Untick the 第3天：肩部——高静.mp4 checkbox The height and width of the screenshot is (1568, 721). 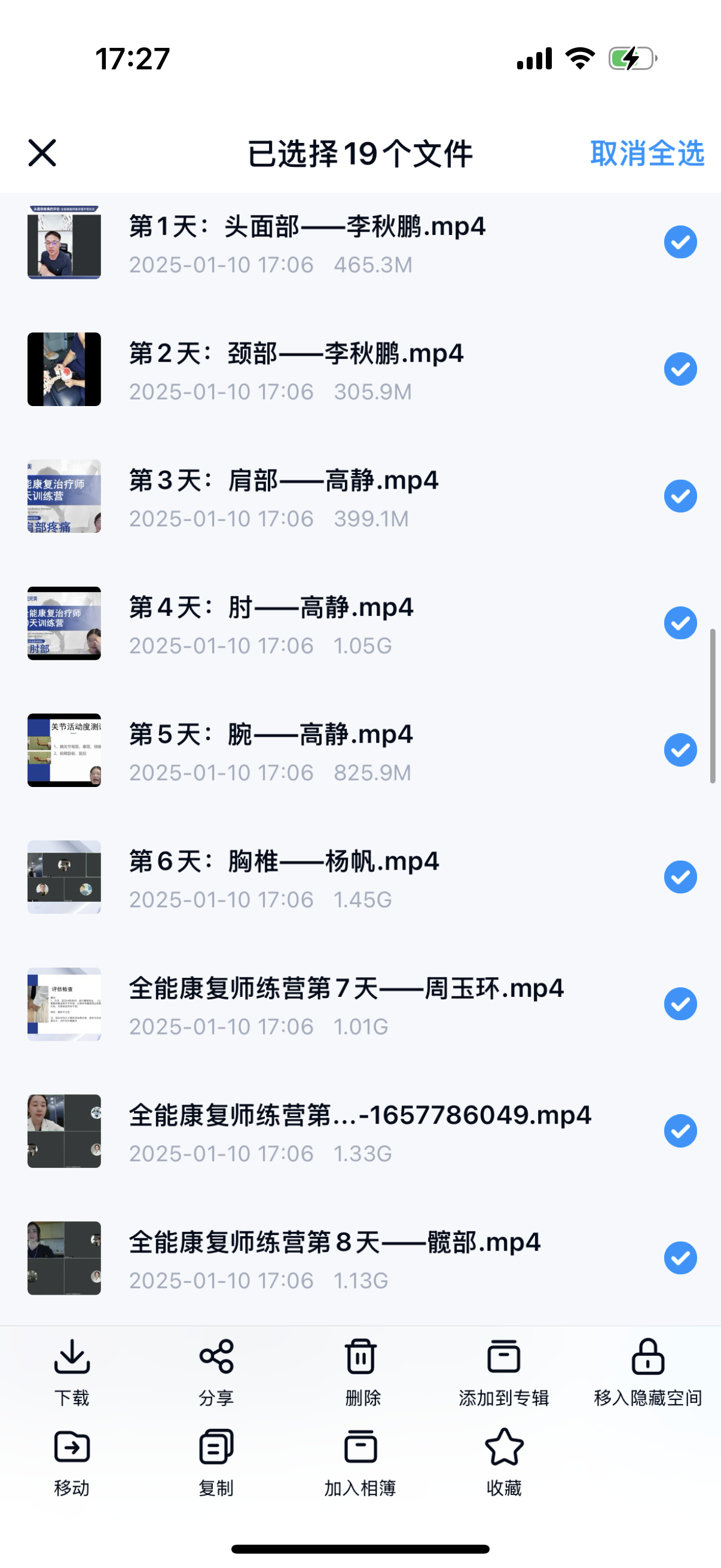click(x=680, y=496)
